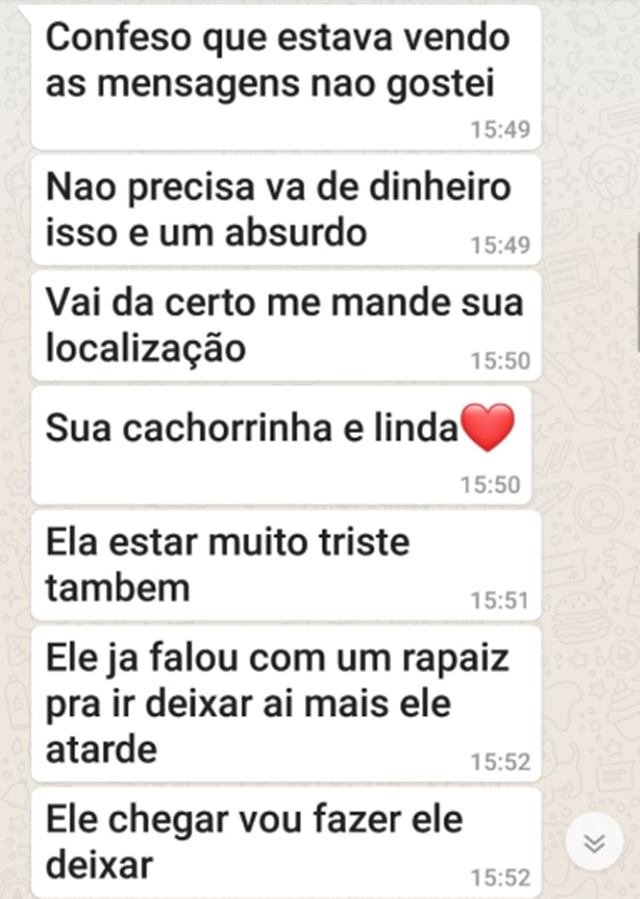The height and width of the screenshot is (899, 640).
Task: Jump to the latest messages with the double-chevron button
Action: (594, 845)
